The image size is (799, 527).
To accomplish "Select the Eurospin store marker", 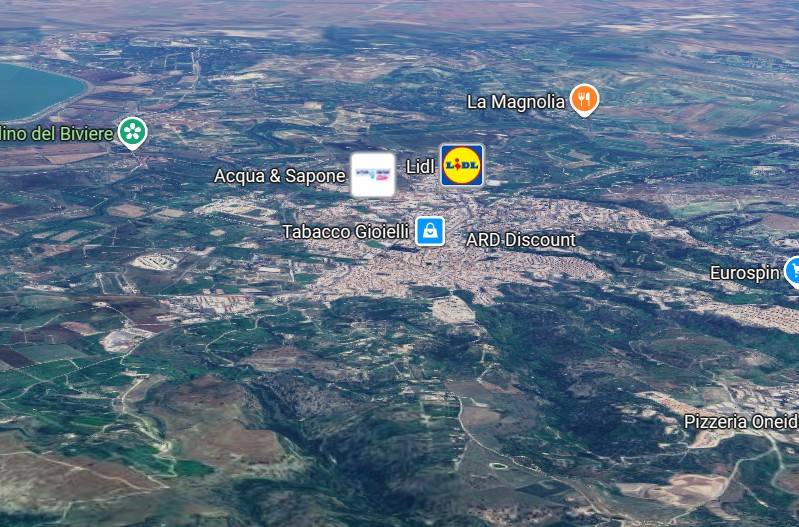I will (792, 271).
